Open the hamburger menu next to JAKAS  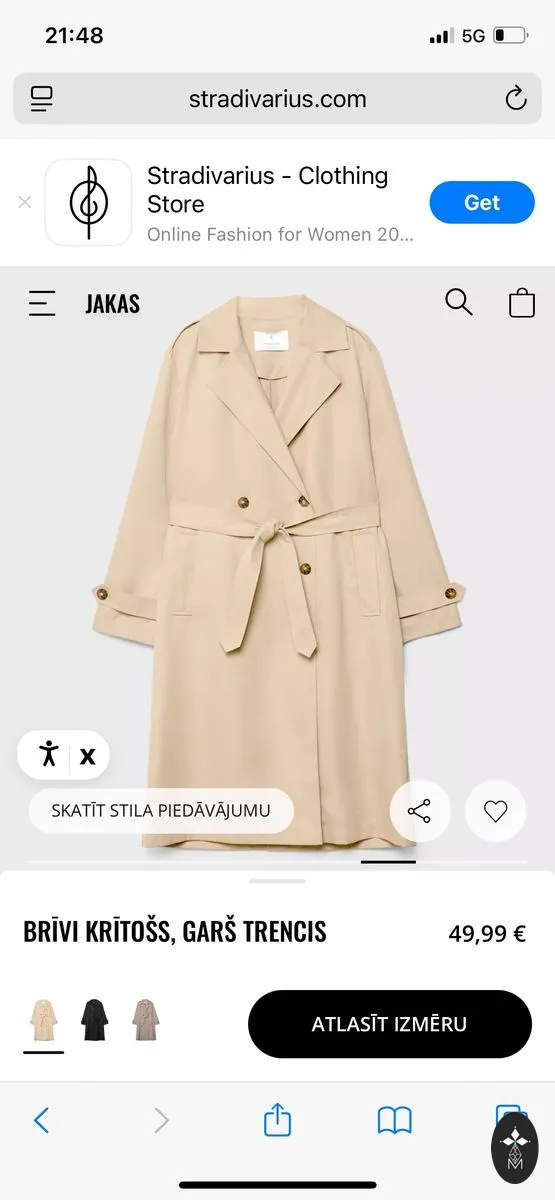(42, 303)
